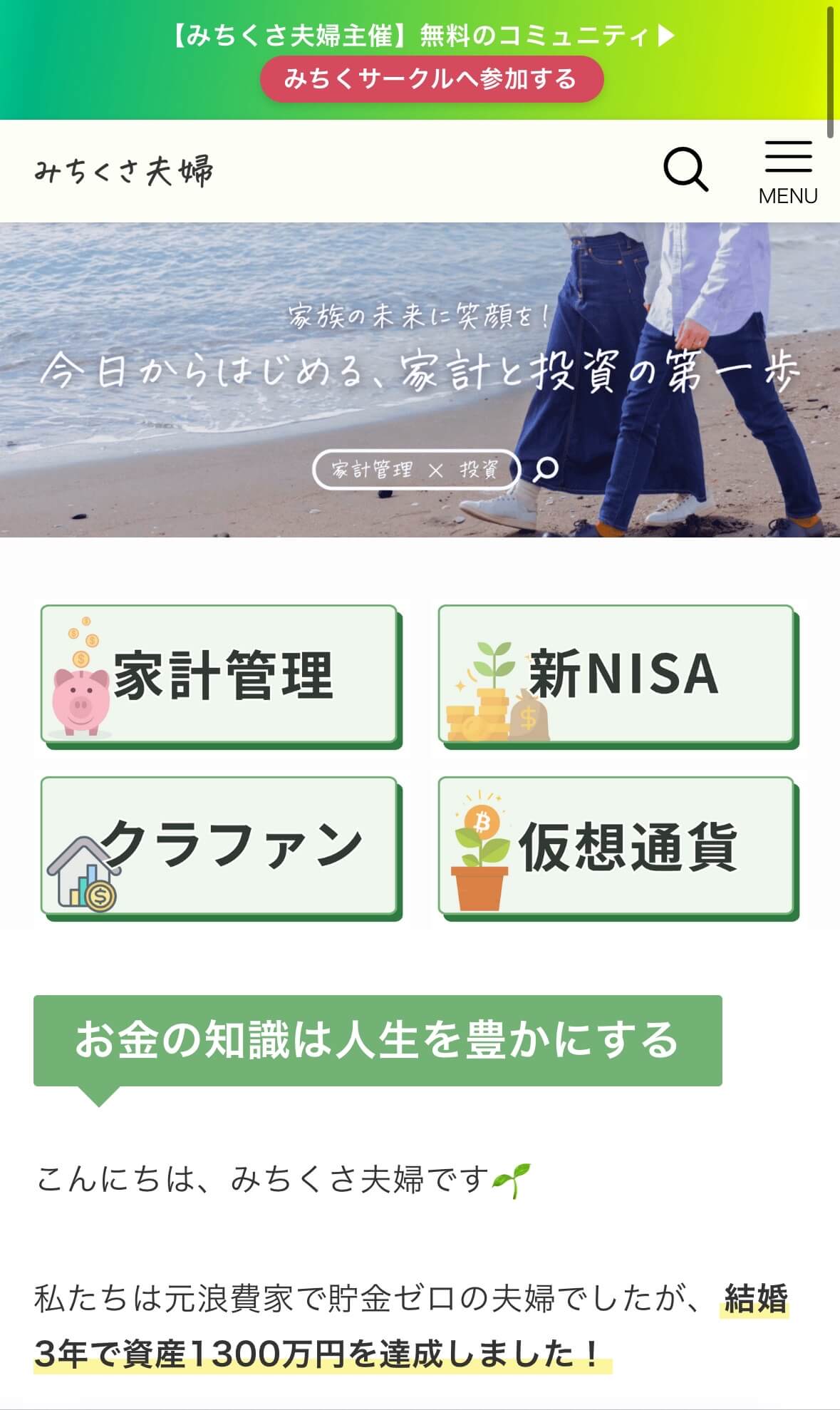Open the 仮想通貨 category card

tap(617, 847)
